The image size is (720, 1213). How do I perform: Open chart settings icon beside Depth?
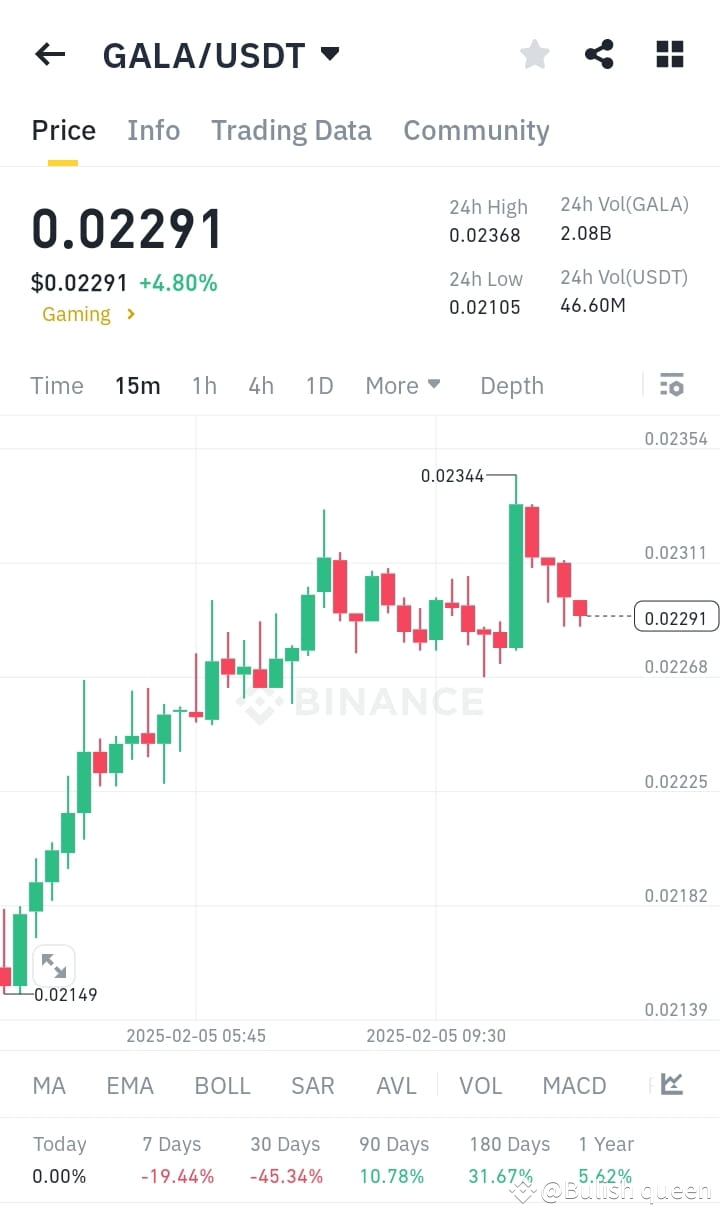pyautogui.click(x=671, y=385)
